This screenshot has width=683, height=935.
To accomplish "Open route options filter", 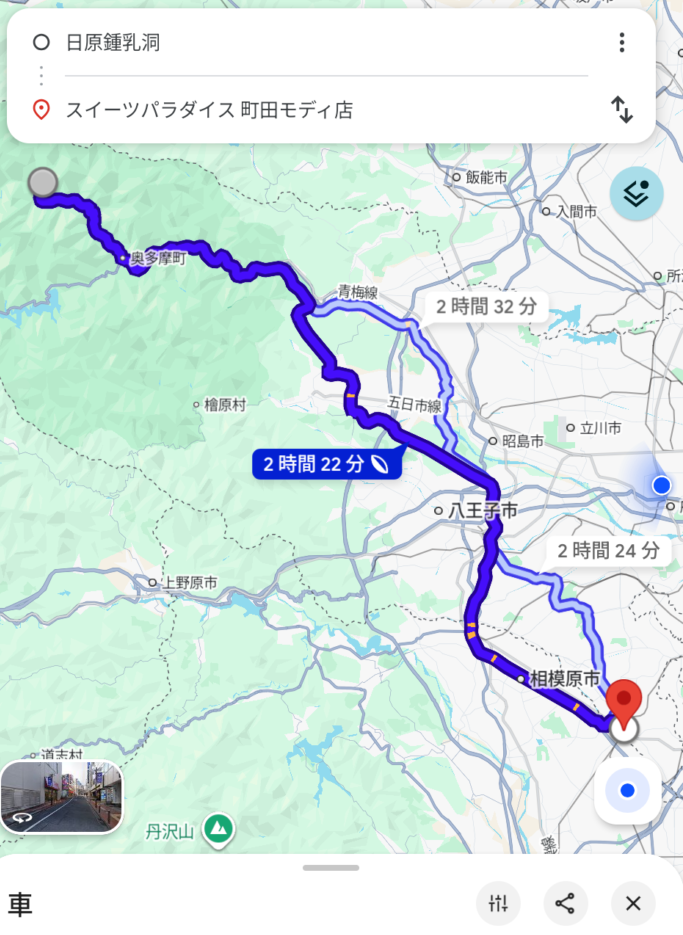I will click(498, 904).
